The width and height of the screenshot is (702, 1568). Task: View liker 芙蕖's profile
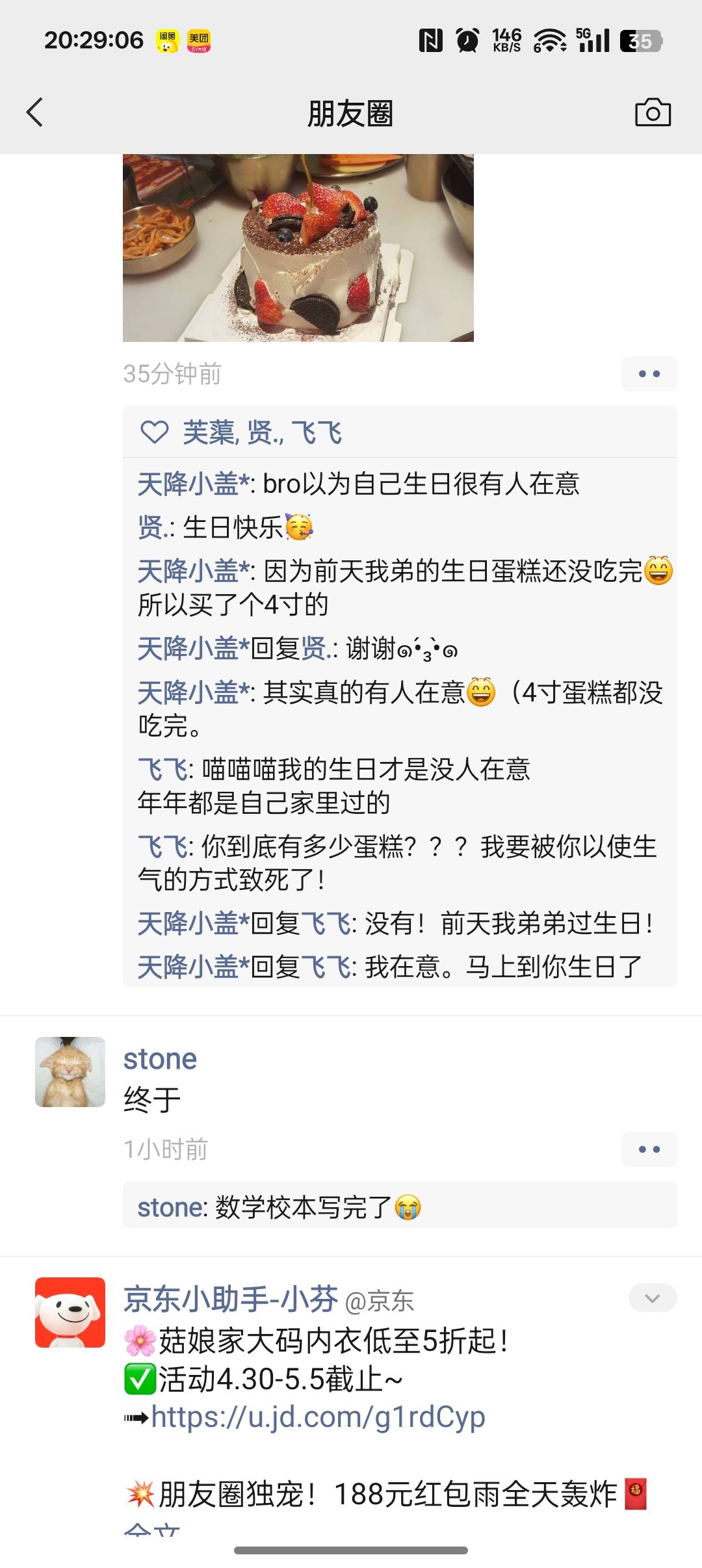tap(209, 433)
